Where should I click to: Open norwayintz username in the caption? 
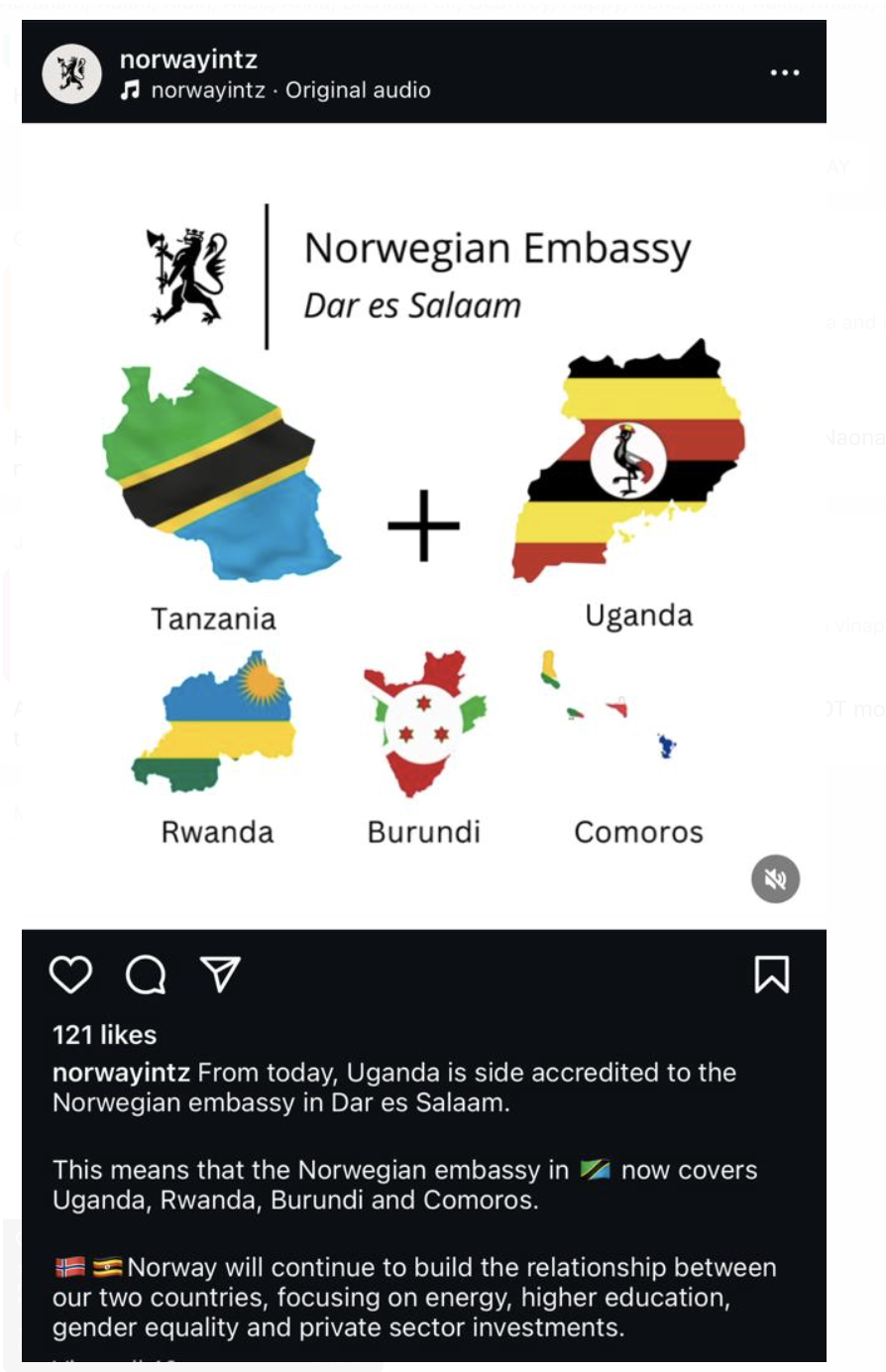[121, 1073]
